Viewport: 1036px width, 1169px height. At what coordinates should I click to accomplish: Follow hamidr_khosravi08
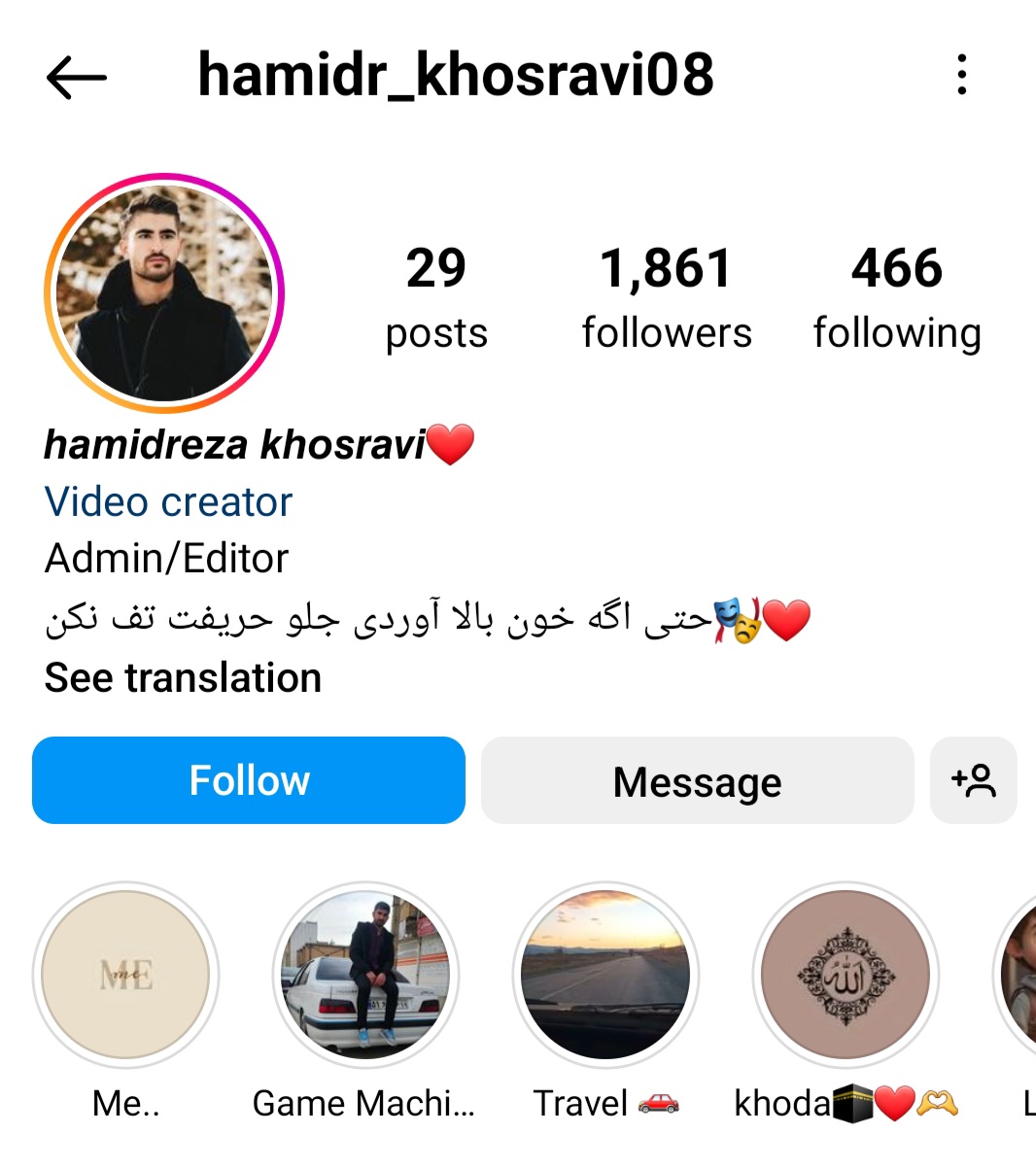click(x=249, y=780)
